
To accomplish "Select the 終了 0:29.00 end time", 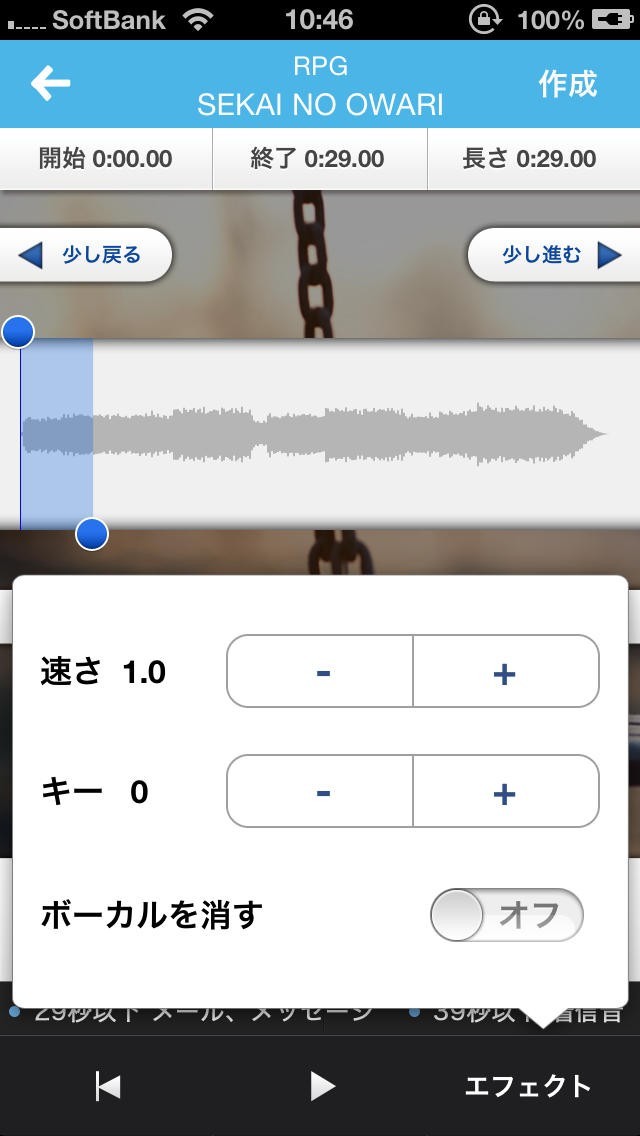I will 319,159.
